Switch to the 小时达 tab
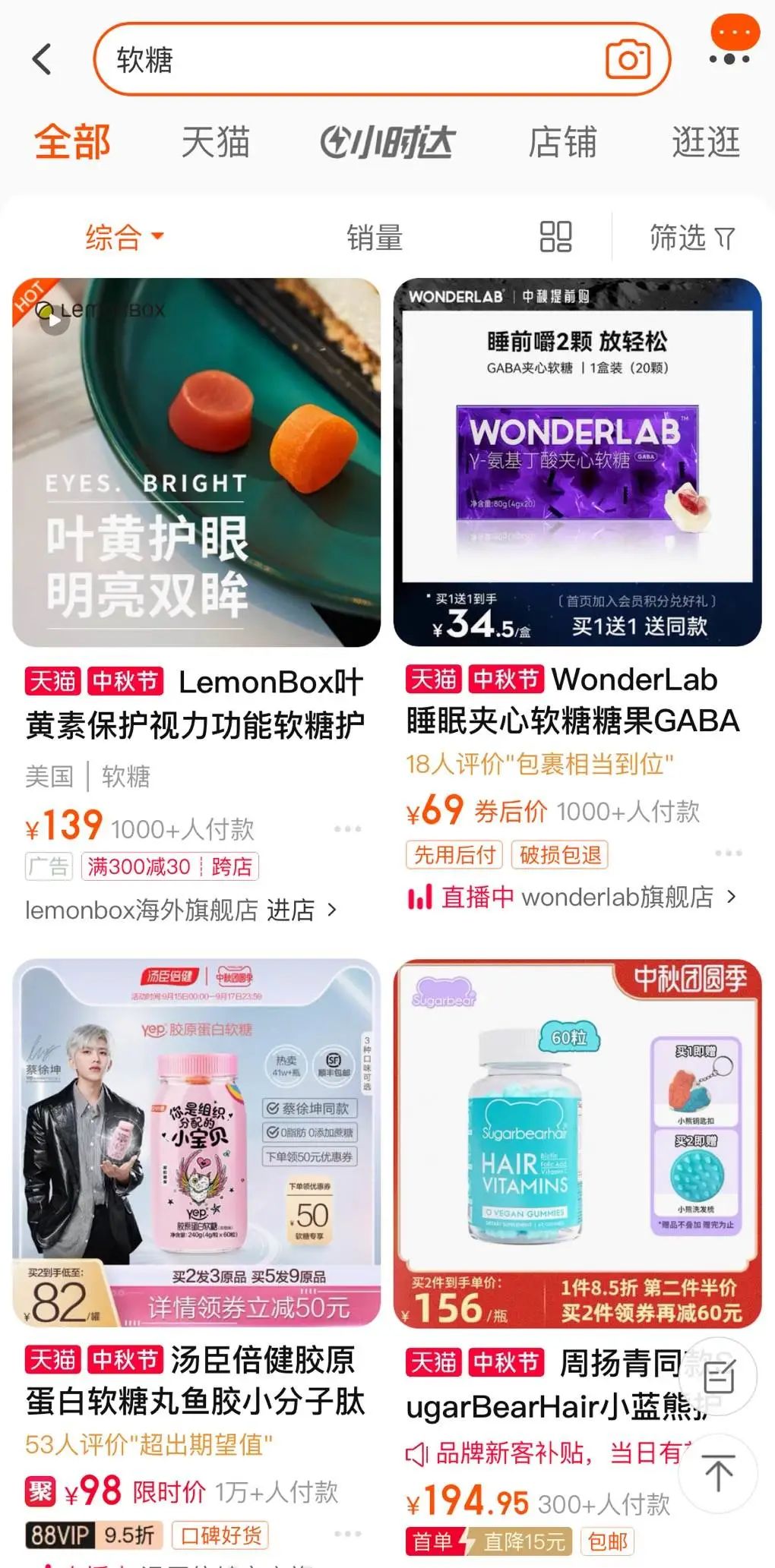This screenshot has height=1568, width=775. click(x=387, y=142)
